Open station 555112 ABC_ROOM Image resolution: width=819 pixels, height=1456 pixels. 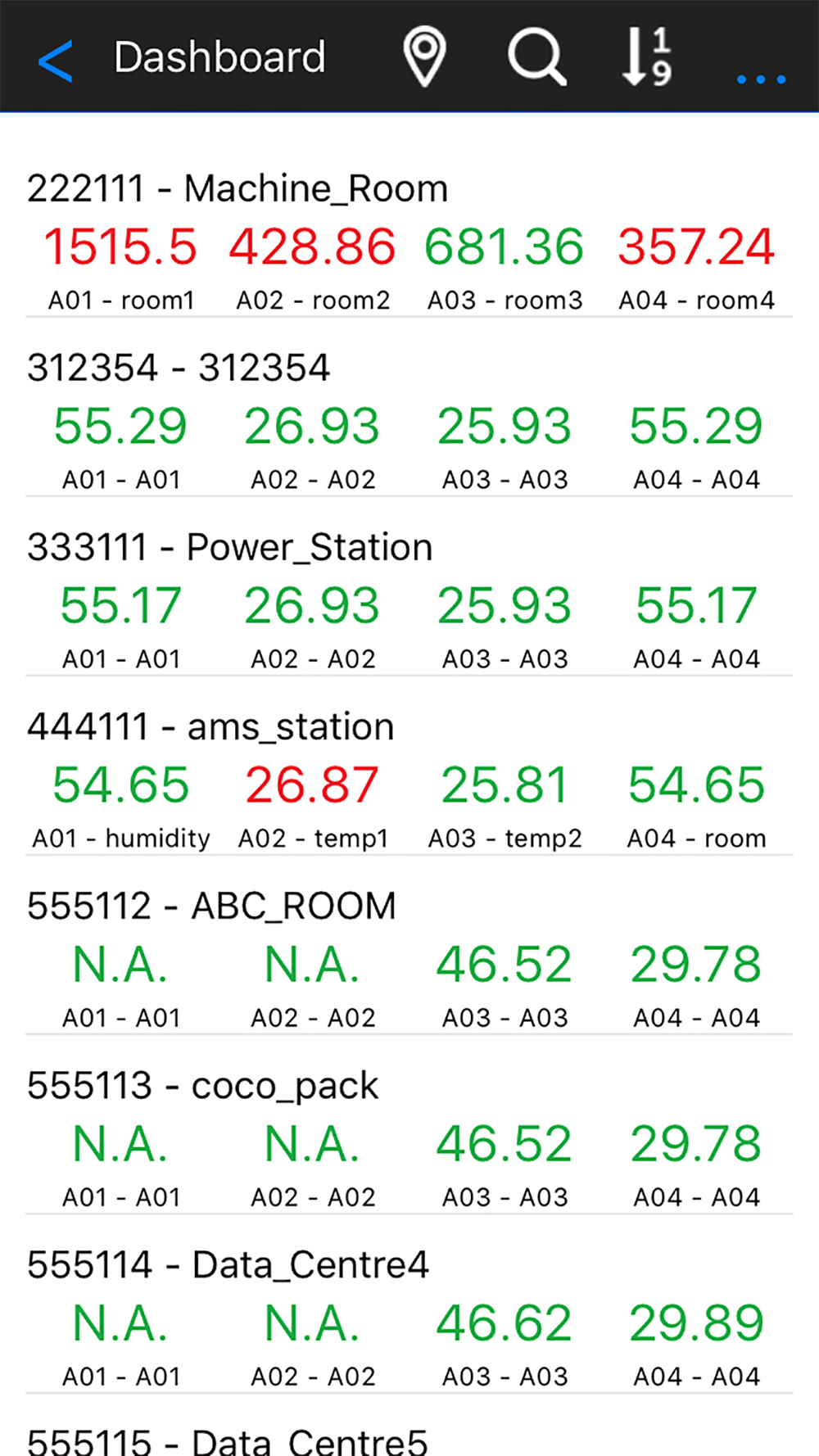click(211, 907)
